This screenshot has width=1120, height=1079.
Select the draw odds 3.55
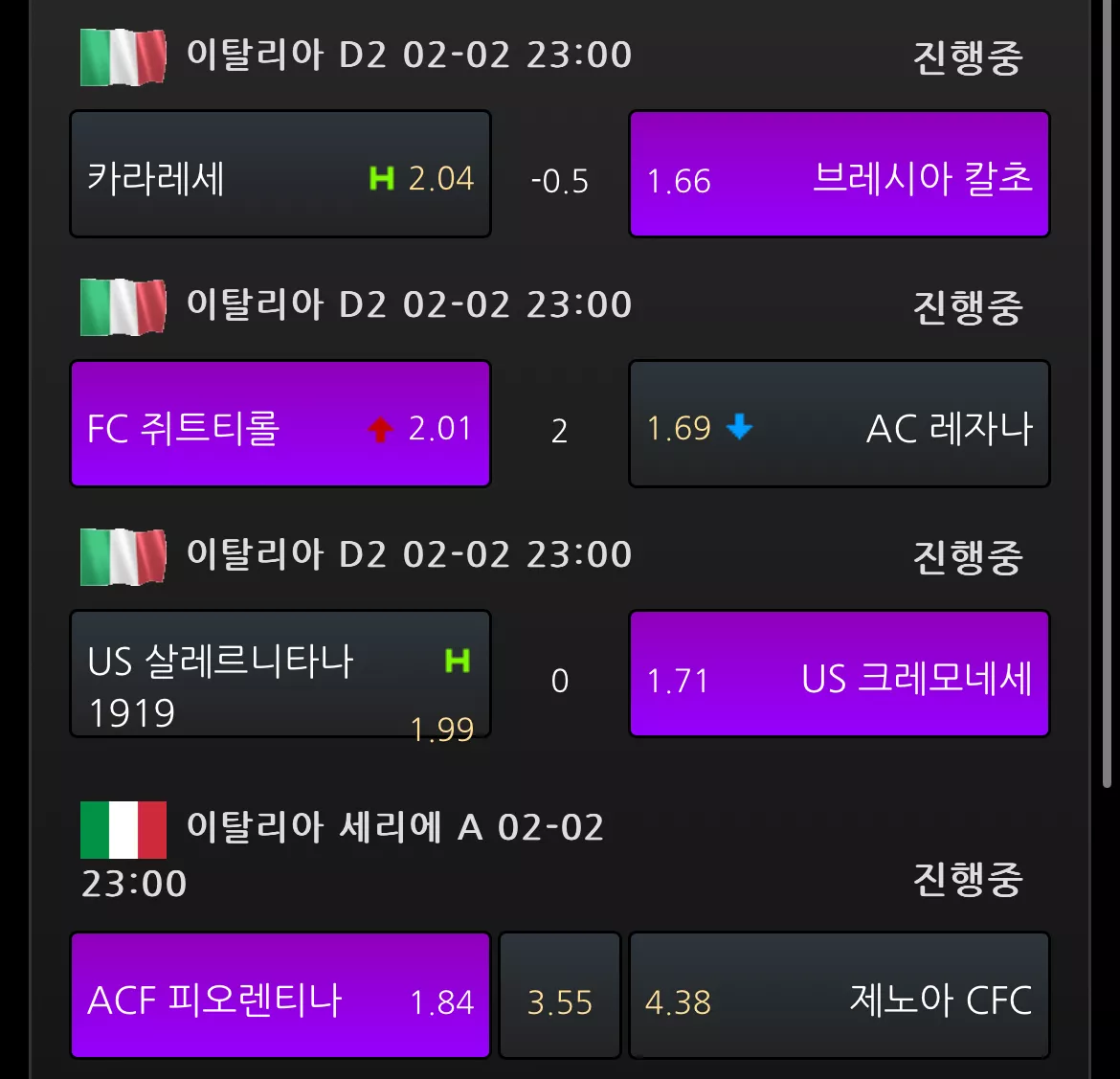tap(560, 996)
